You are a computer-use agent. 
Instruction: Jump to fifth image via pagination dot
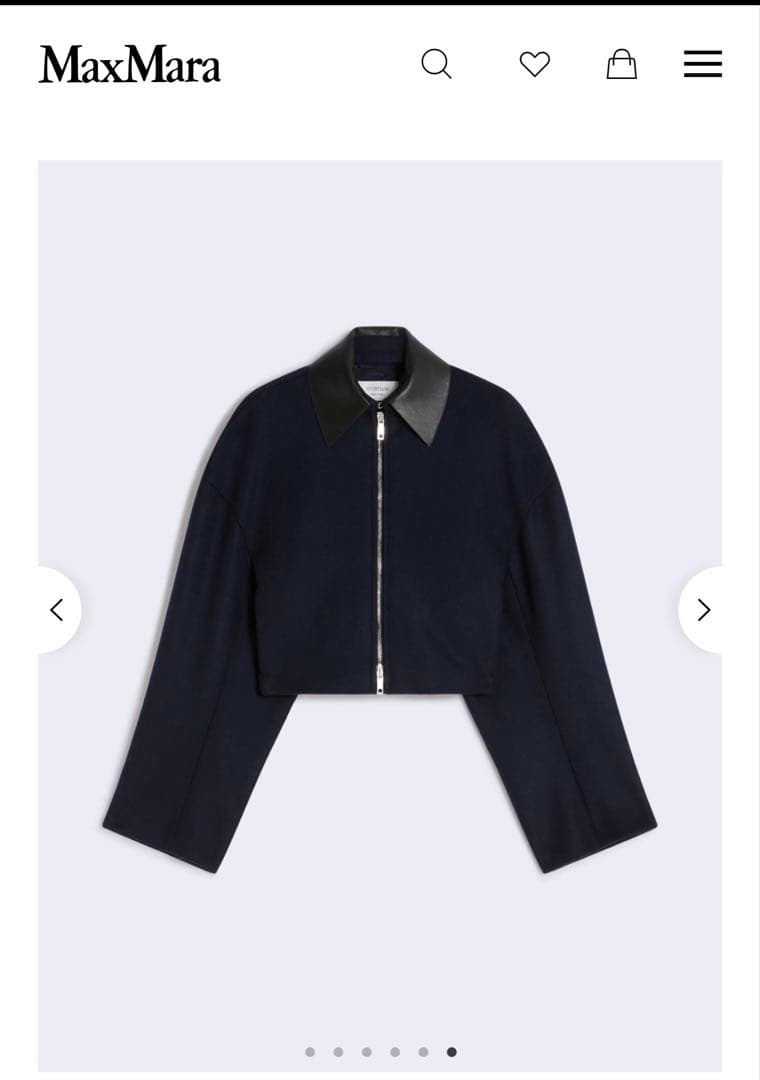point(425,1051)
